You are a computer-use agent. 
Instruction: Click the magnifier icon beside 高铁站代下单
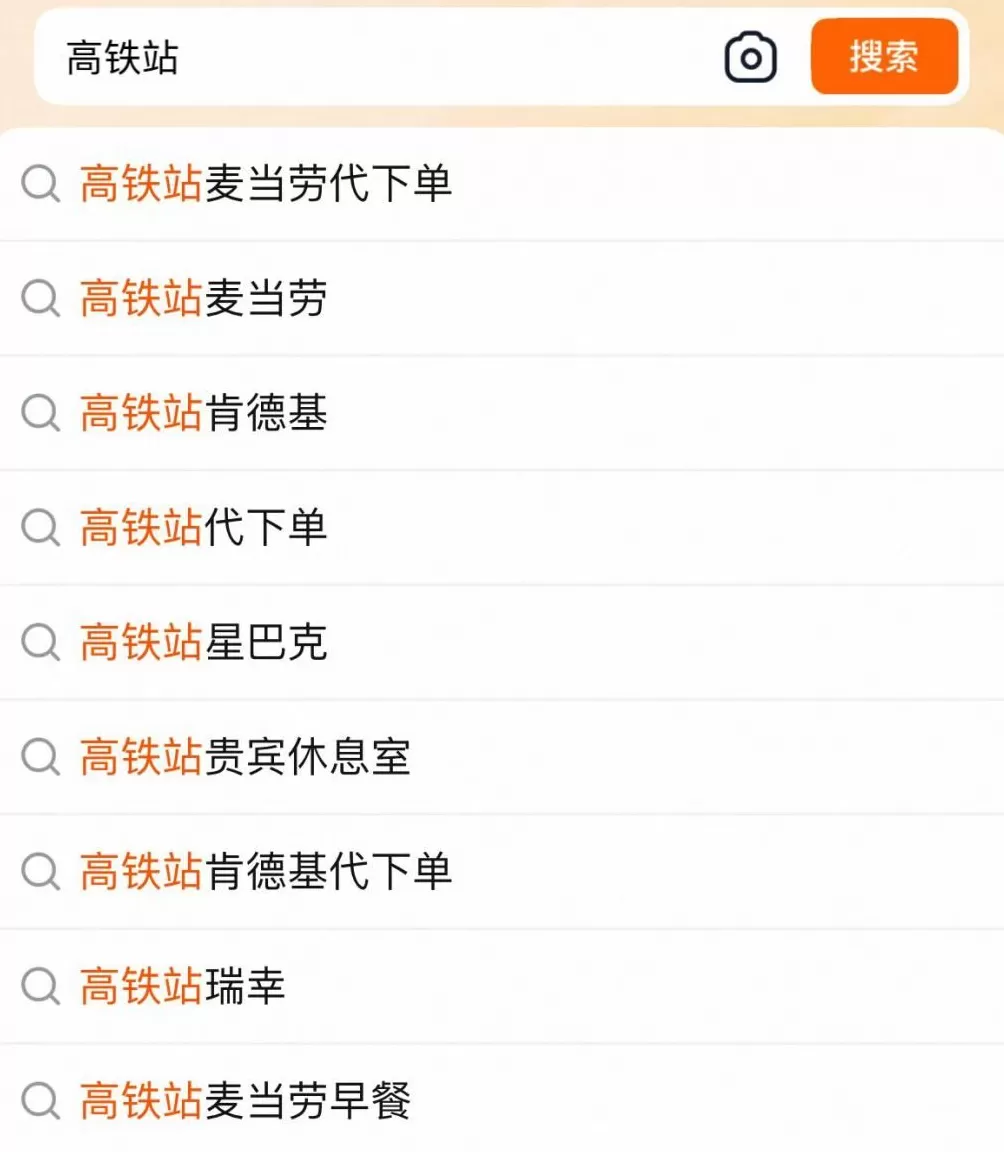click(x=40, y=528)
